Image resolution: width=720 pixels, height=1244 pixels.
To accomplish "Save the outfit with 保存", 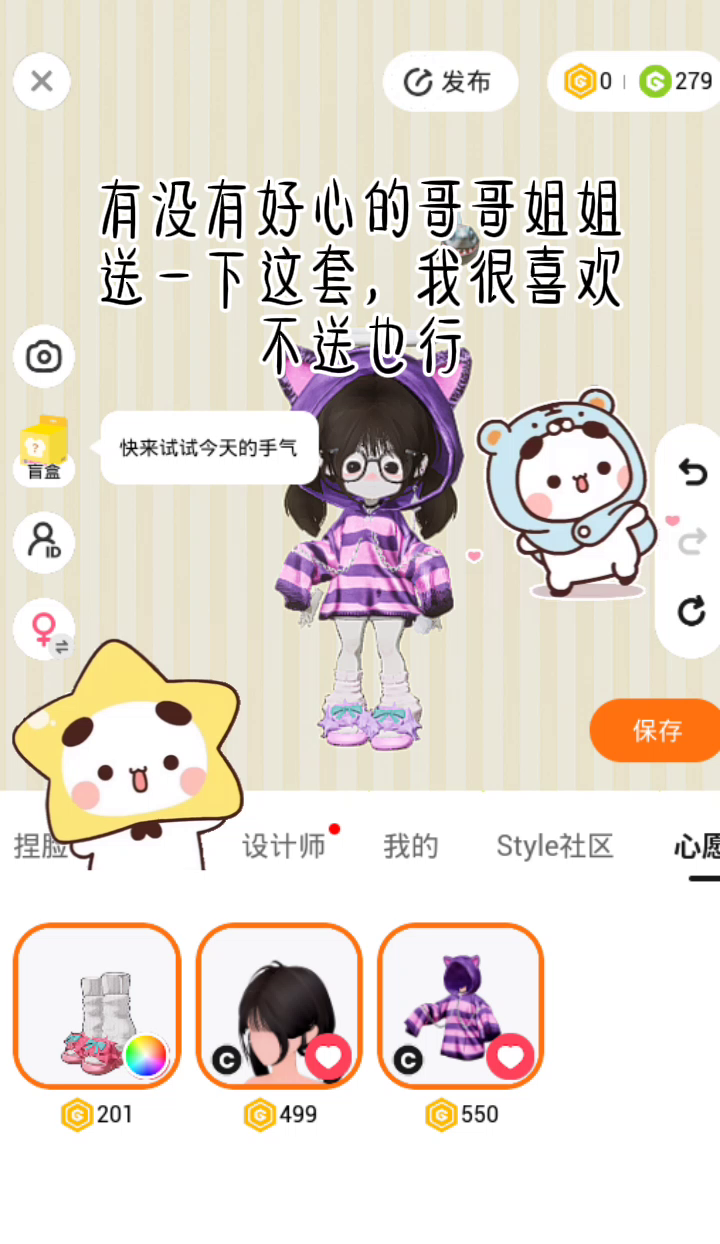I will point(656,731).
